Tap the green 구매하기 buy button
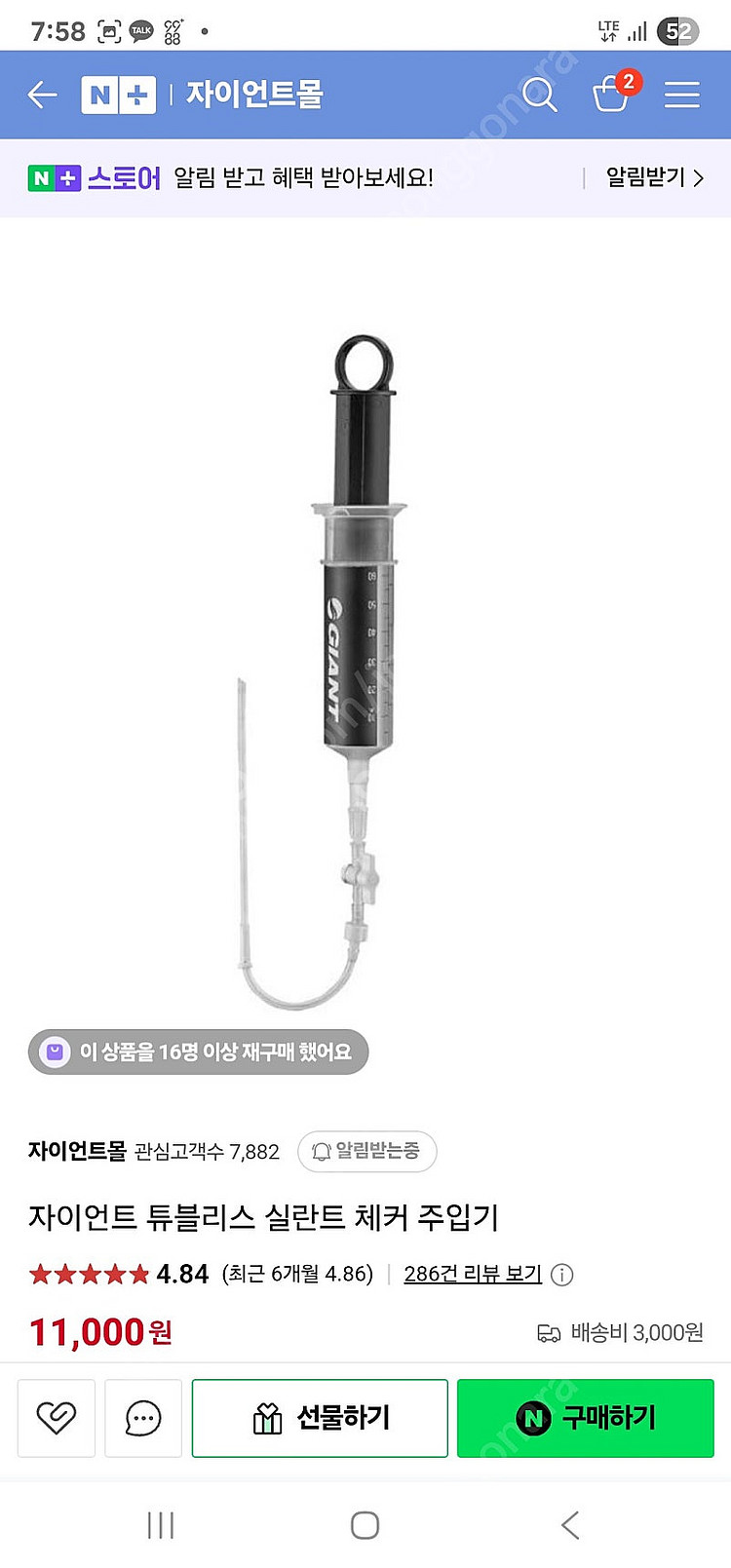 click(x=585, y=1418)
